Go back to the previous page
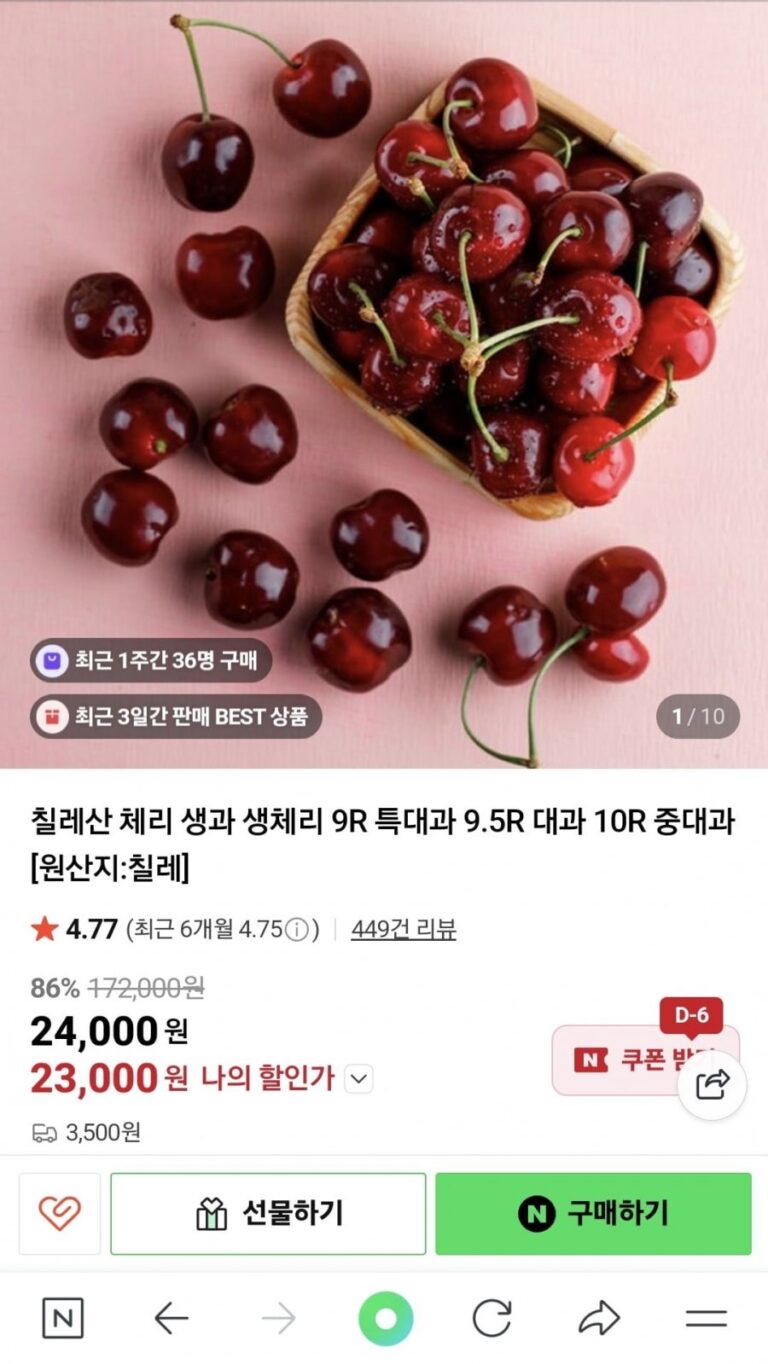This screenshot has width=768, height=1364. [171, 1319]
